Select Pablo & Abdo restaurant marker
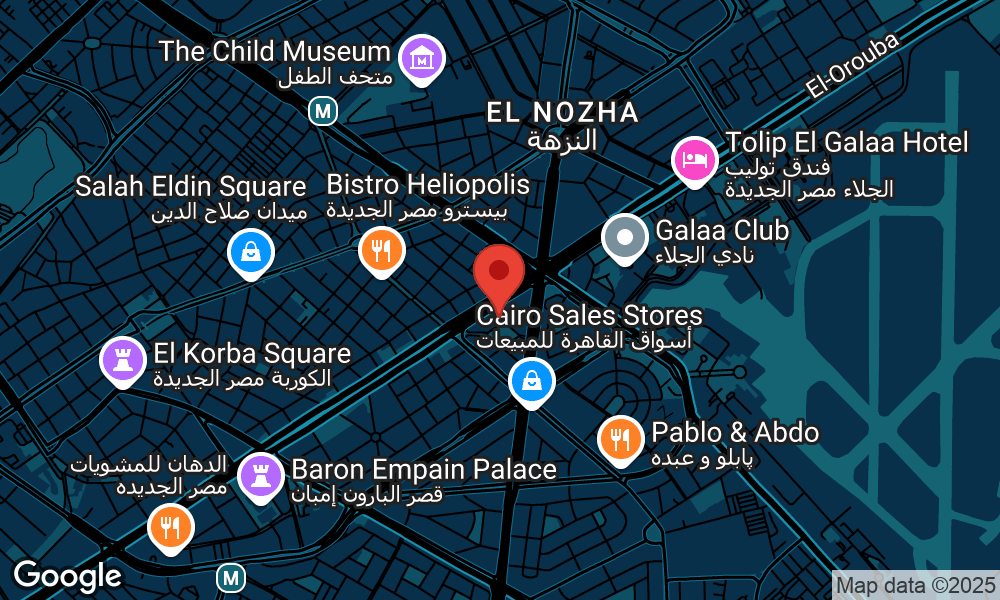Screen dimensions: 1000x600 (620, 438)
